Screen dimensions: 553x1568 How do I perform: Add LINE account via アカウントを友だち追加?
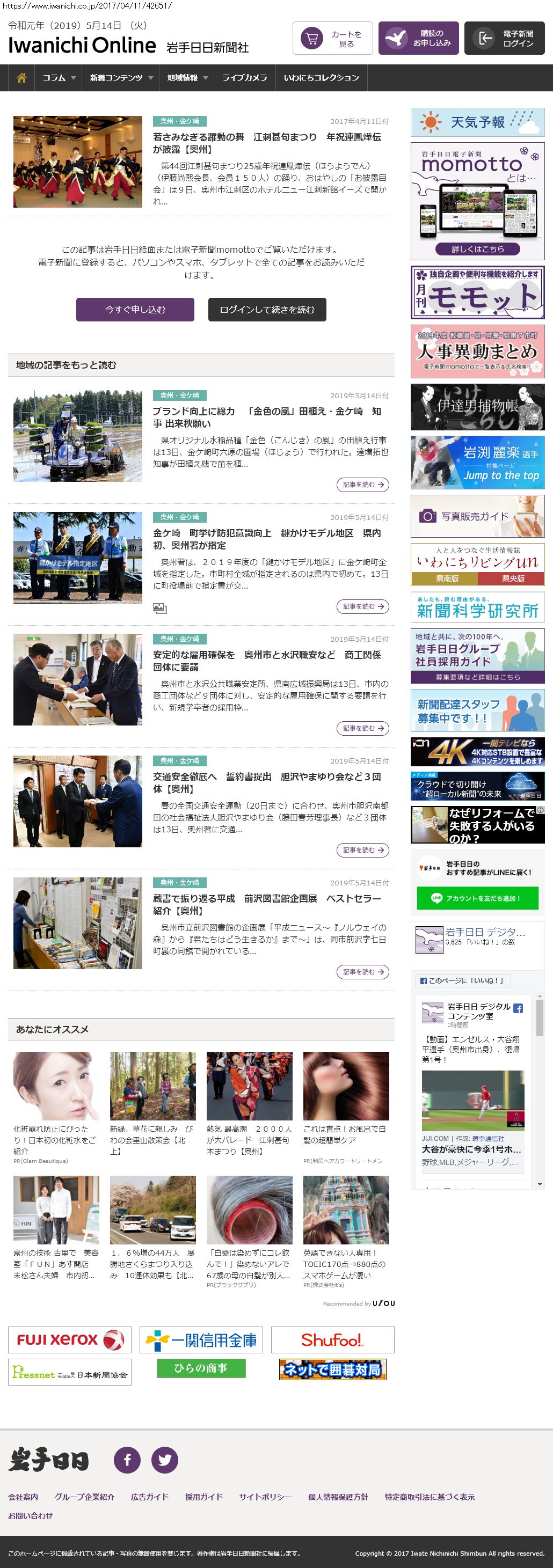(477, 898)
